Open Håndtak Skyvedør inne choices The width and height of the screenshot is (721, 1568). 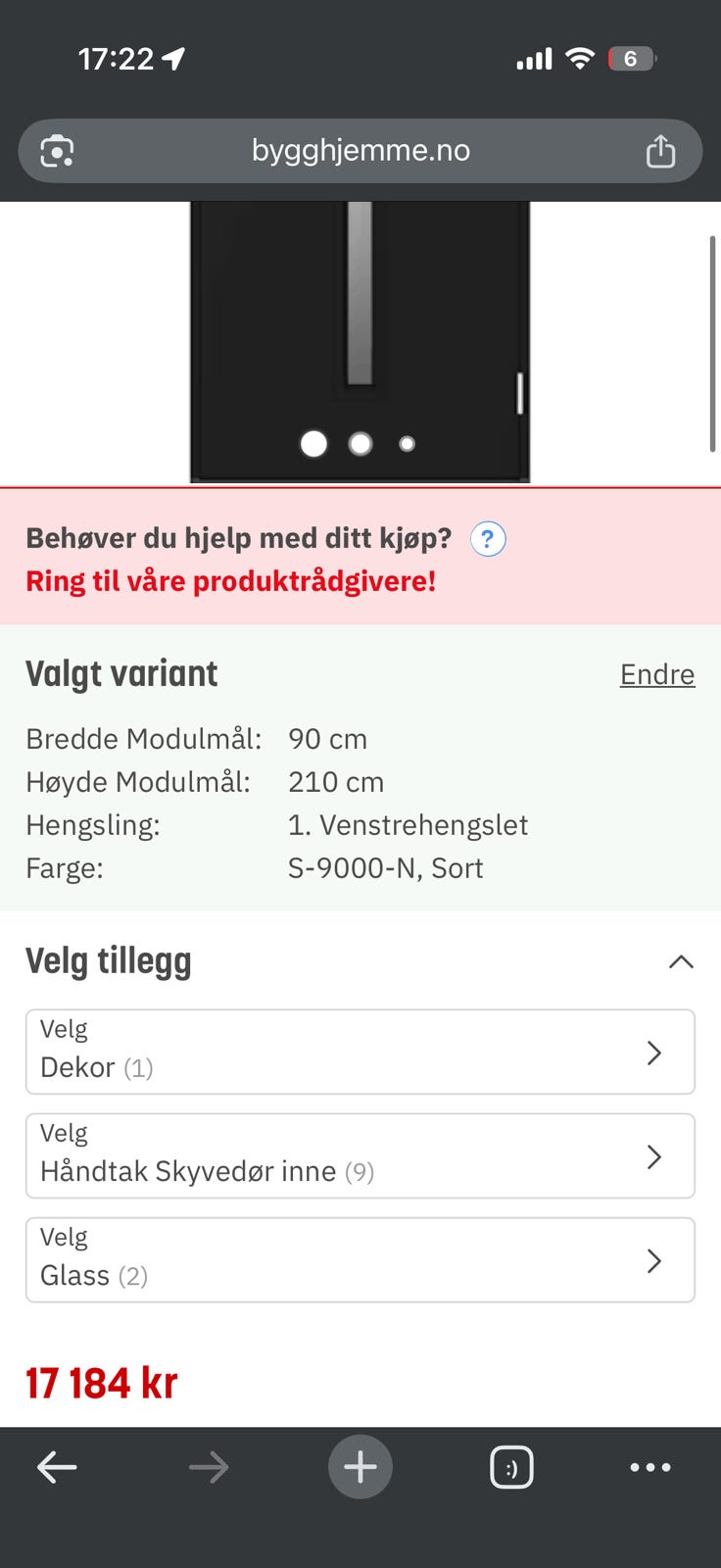coord(360,1155)
